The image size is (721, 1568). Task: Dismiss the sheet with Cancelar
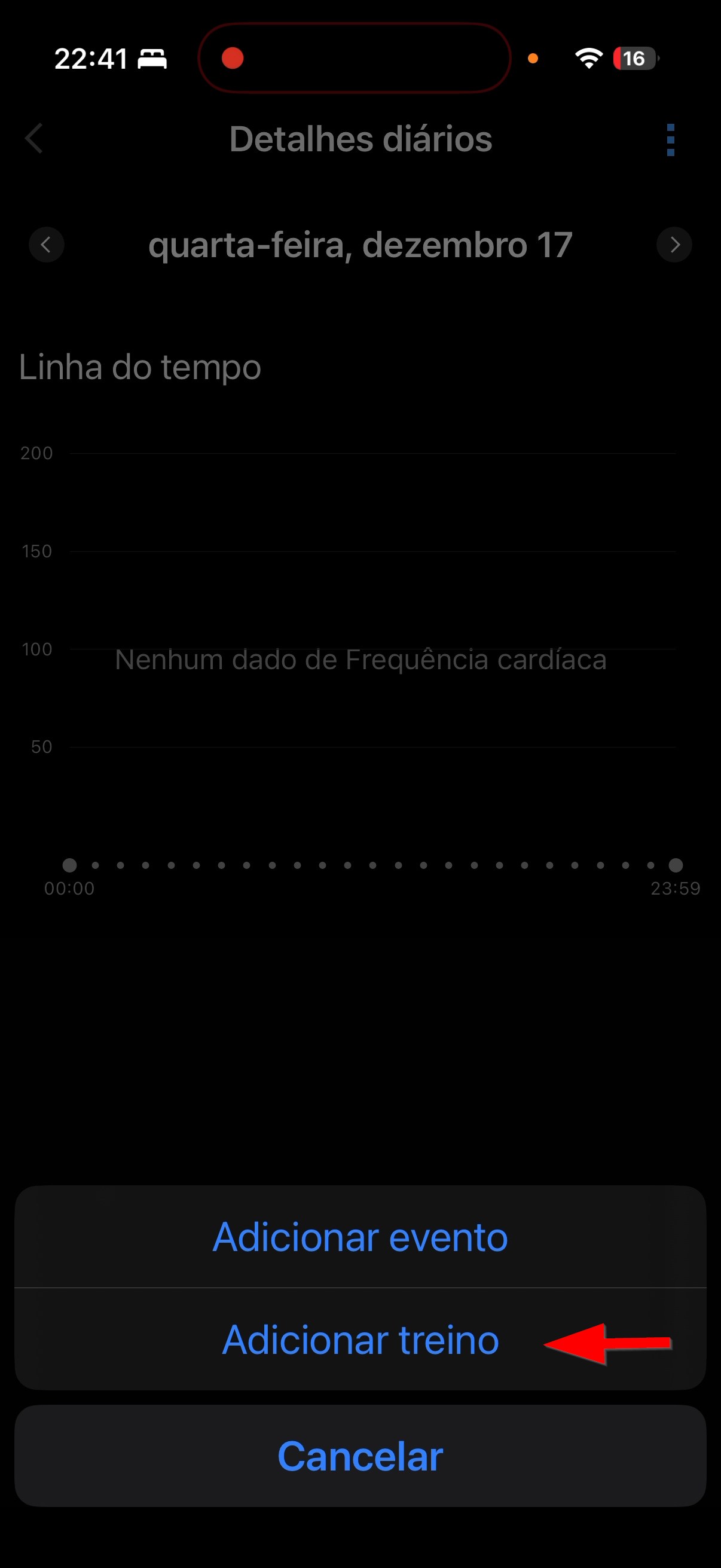pos(360,1456)
